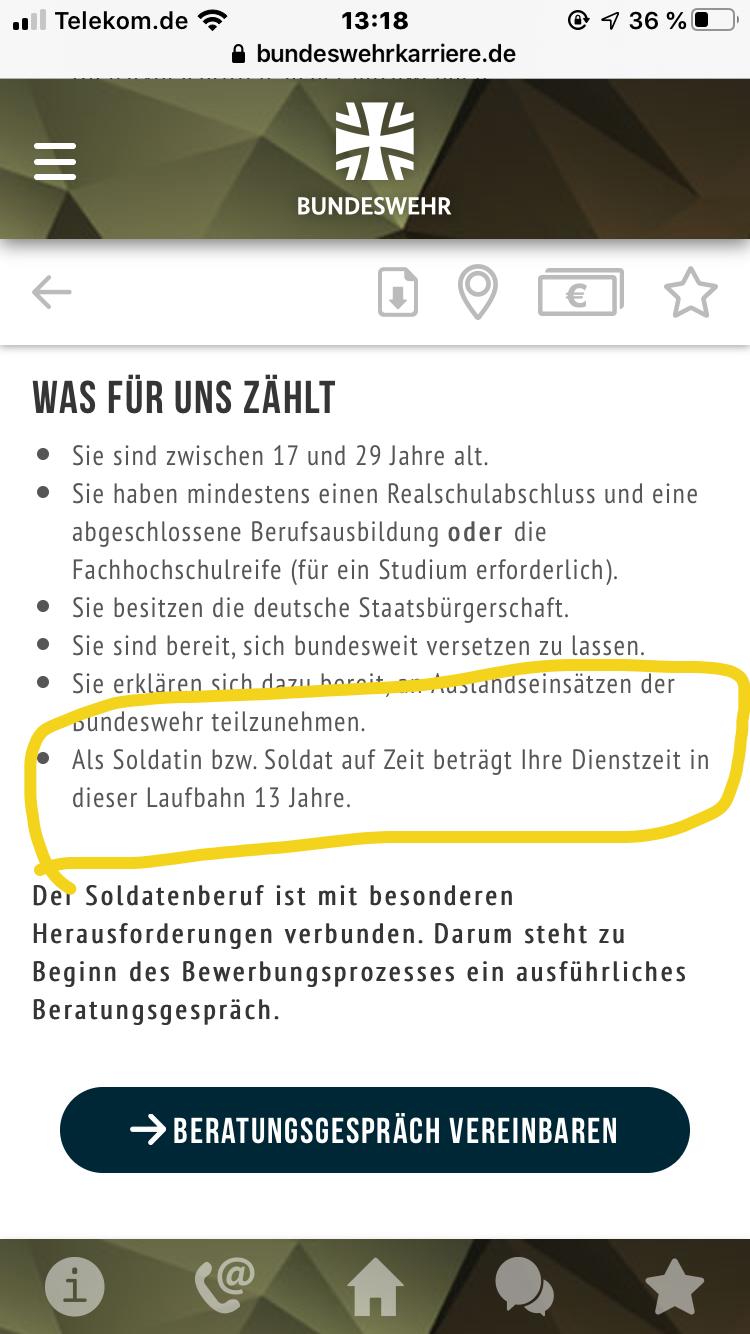
Task: Go to the home tab
Action: point(375,1287)
